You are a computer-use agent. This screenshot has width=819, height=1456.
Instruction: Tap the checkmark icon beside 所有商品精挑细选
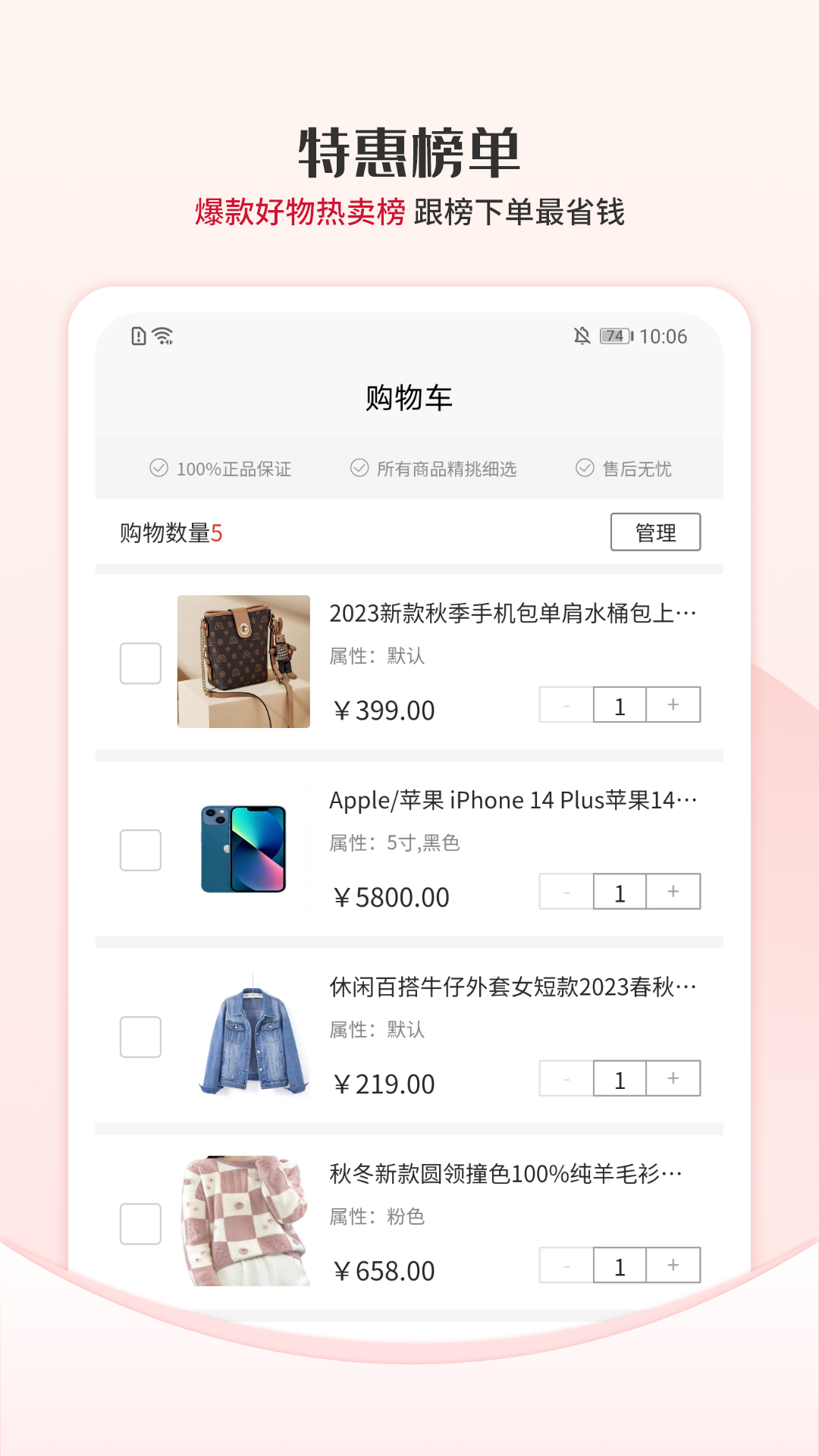pos(359,469)
